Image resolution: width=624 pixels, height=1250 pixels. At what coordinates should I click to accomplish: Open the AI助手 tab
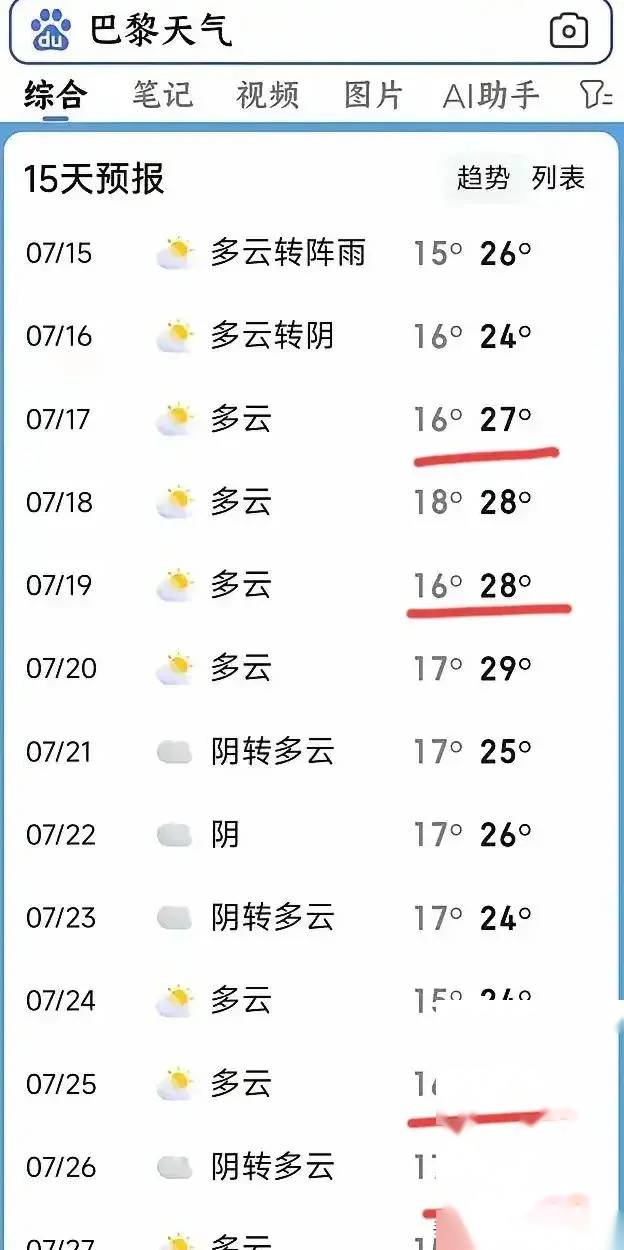coord(491,95)
